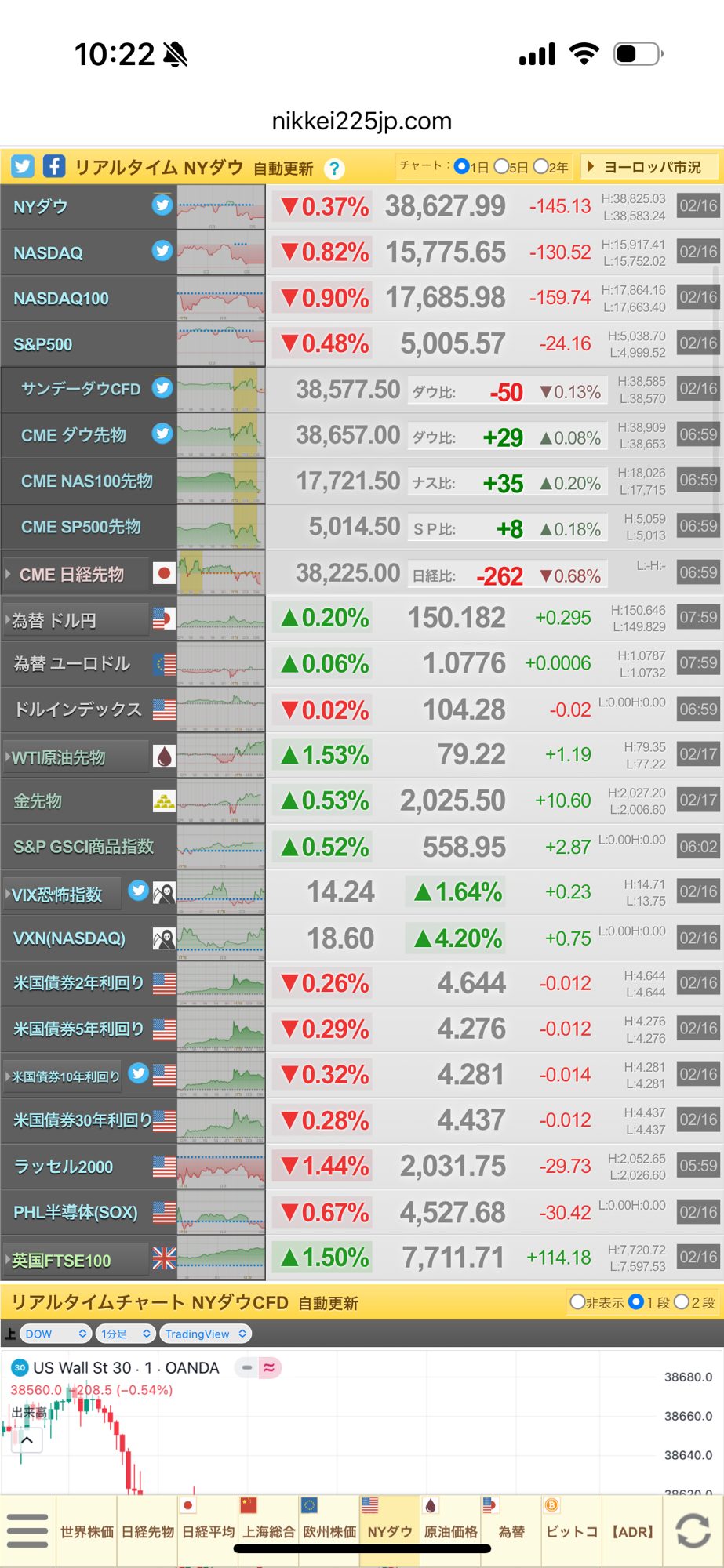Tweet the NASDAQ quote
Viewport: 724px width, 1568px height.
point(162,251)
